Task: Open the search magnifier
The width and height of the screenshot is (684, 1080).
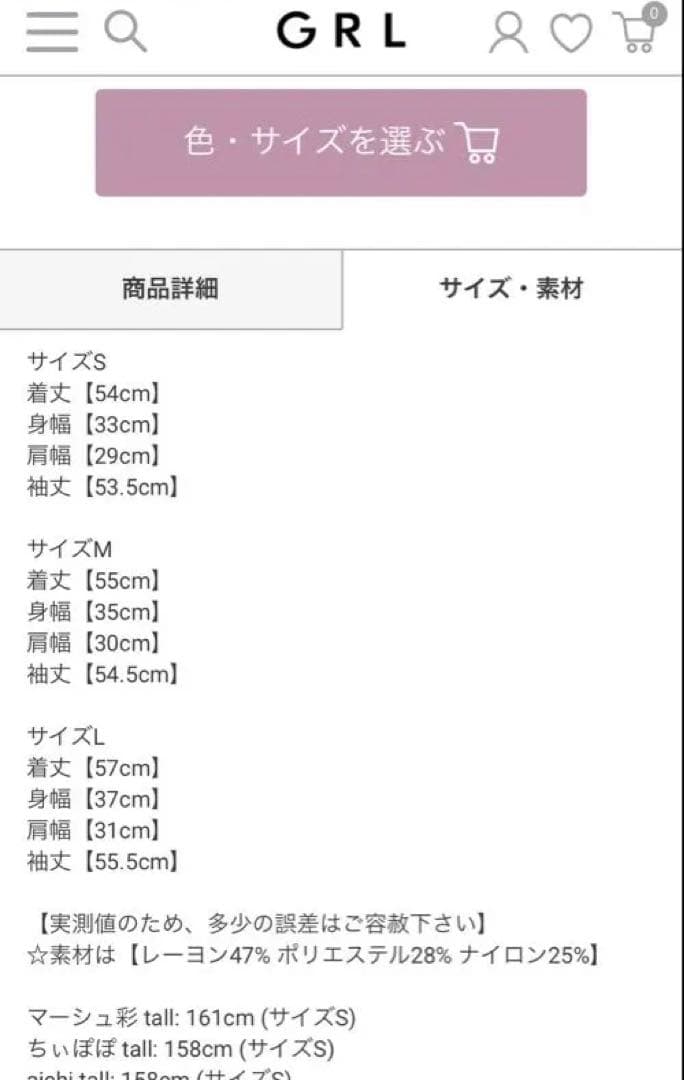Action: 126,32
